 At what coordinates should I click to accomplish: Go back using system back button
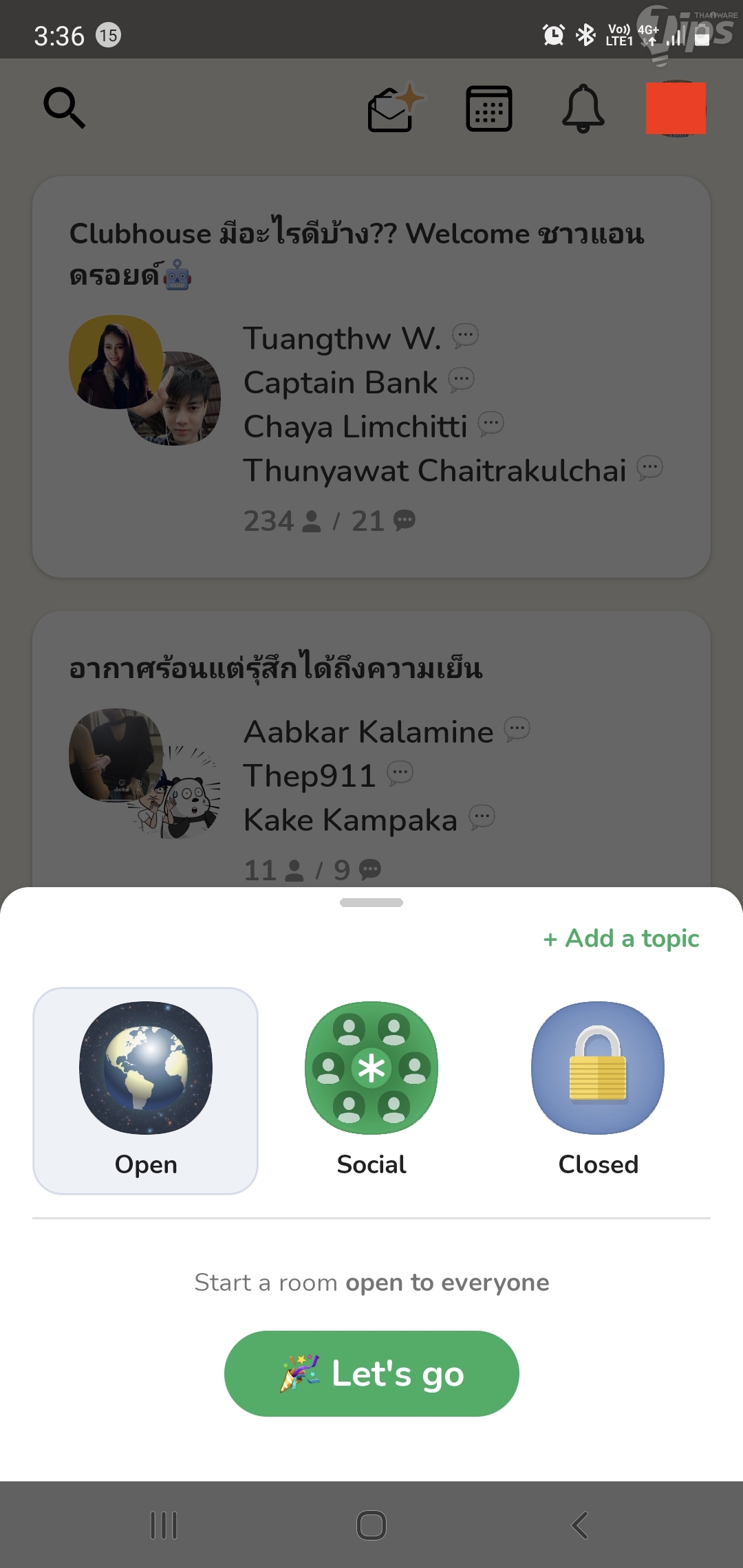point(580,1525)
